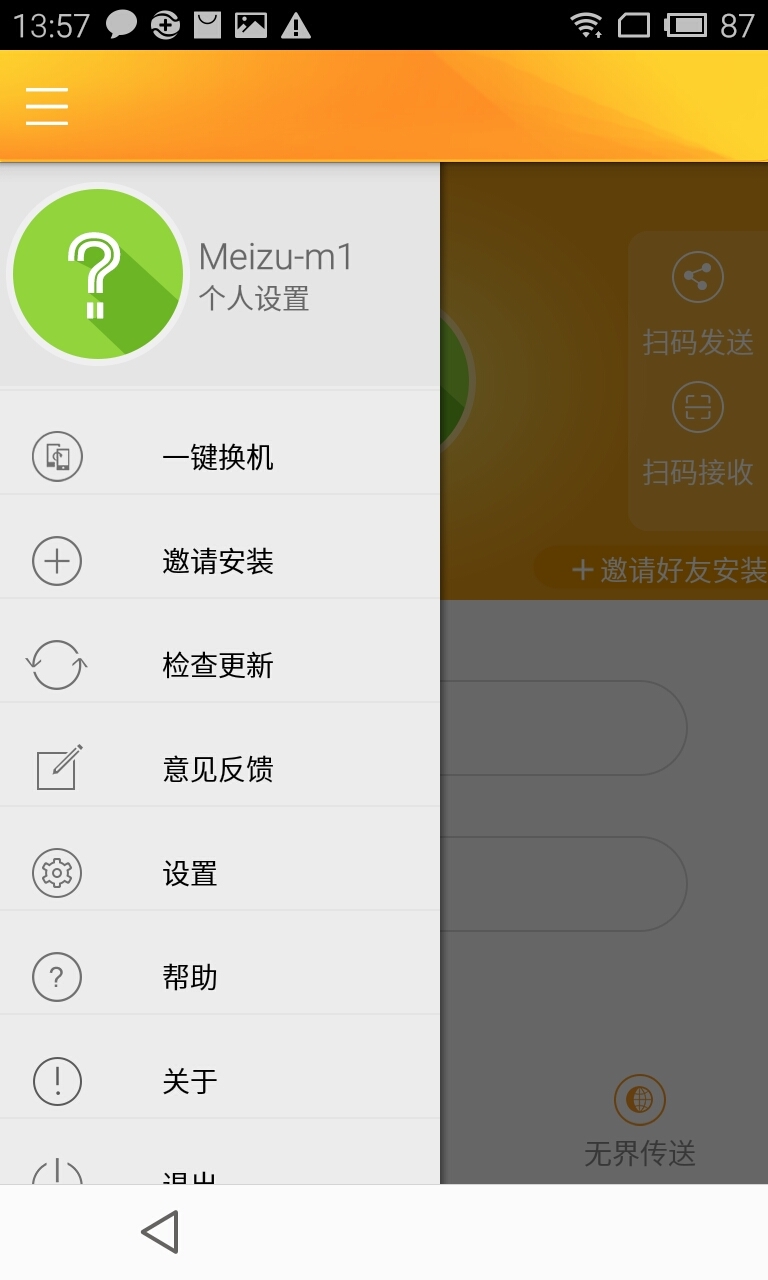Screen dimensions: 768x1280
Task: Open 意见反馈 using the pencil icon
Action: [57, 769]
